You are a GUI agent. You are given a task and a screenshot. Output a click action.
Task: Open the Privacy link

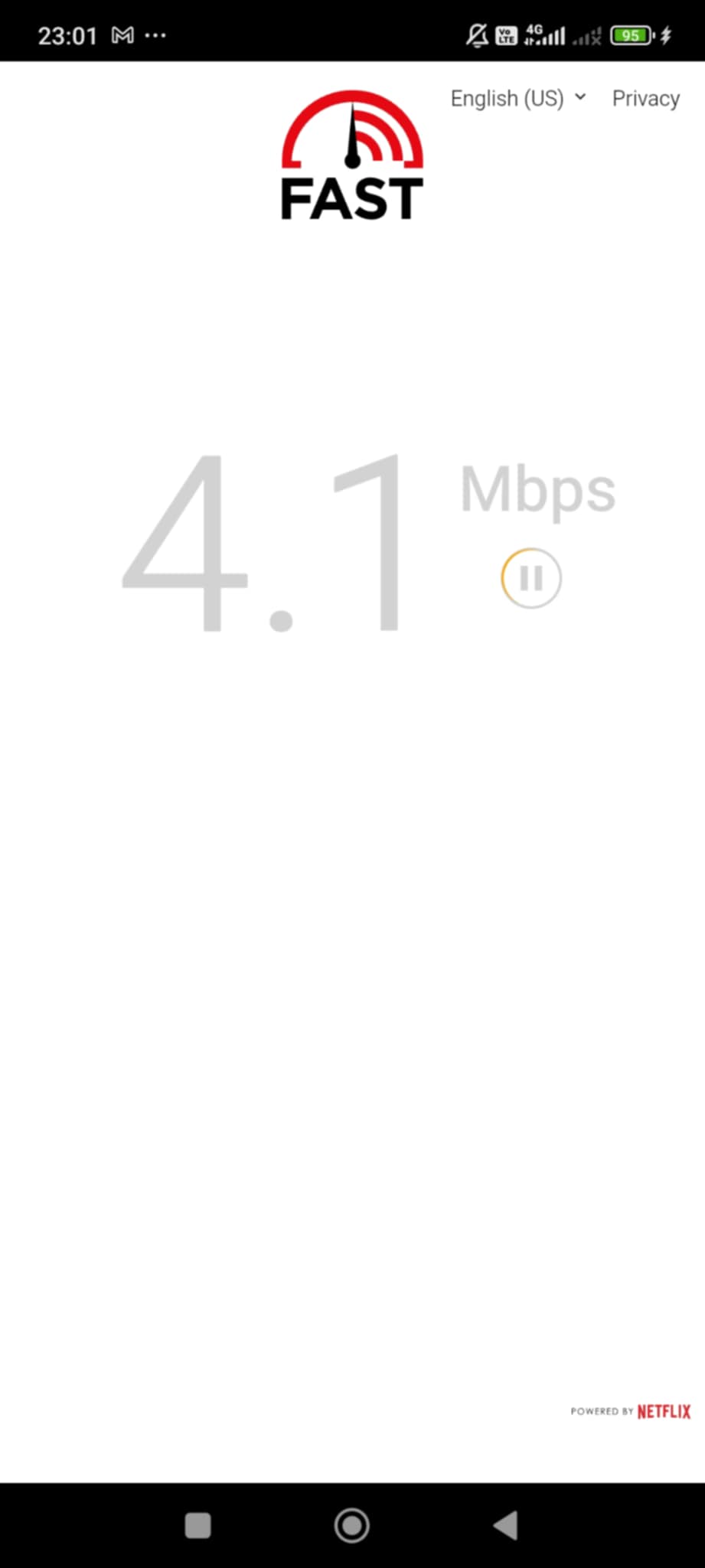[645, 98]
